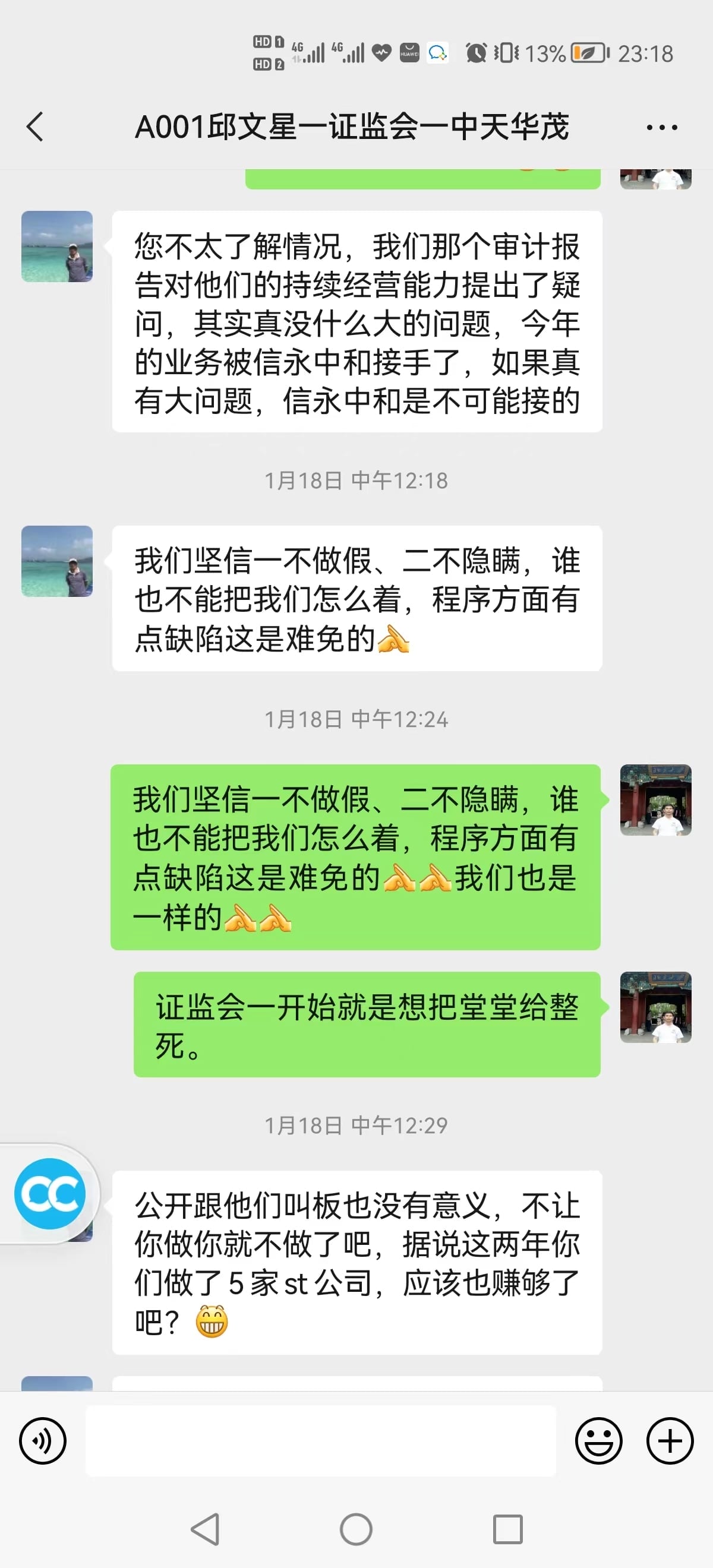This screenshot has width=713, height=1568.
Task: Open my avatar beside 证监会 message
Action: pyautogui.click(x=655, y=1007)
